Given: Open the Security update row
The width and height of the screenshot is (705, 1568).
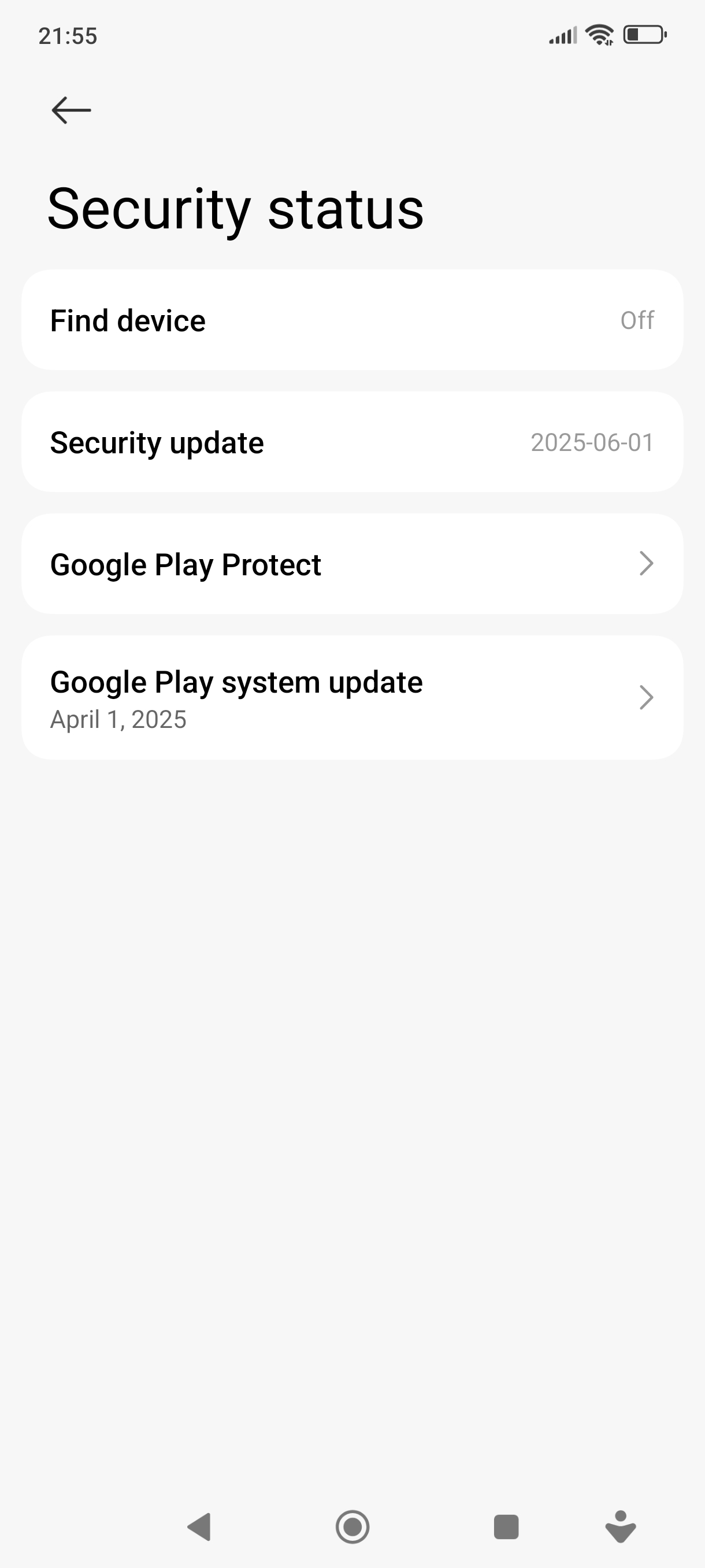Looking at the screenshot, I should (x=352, y=442).
